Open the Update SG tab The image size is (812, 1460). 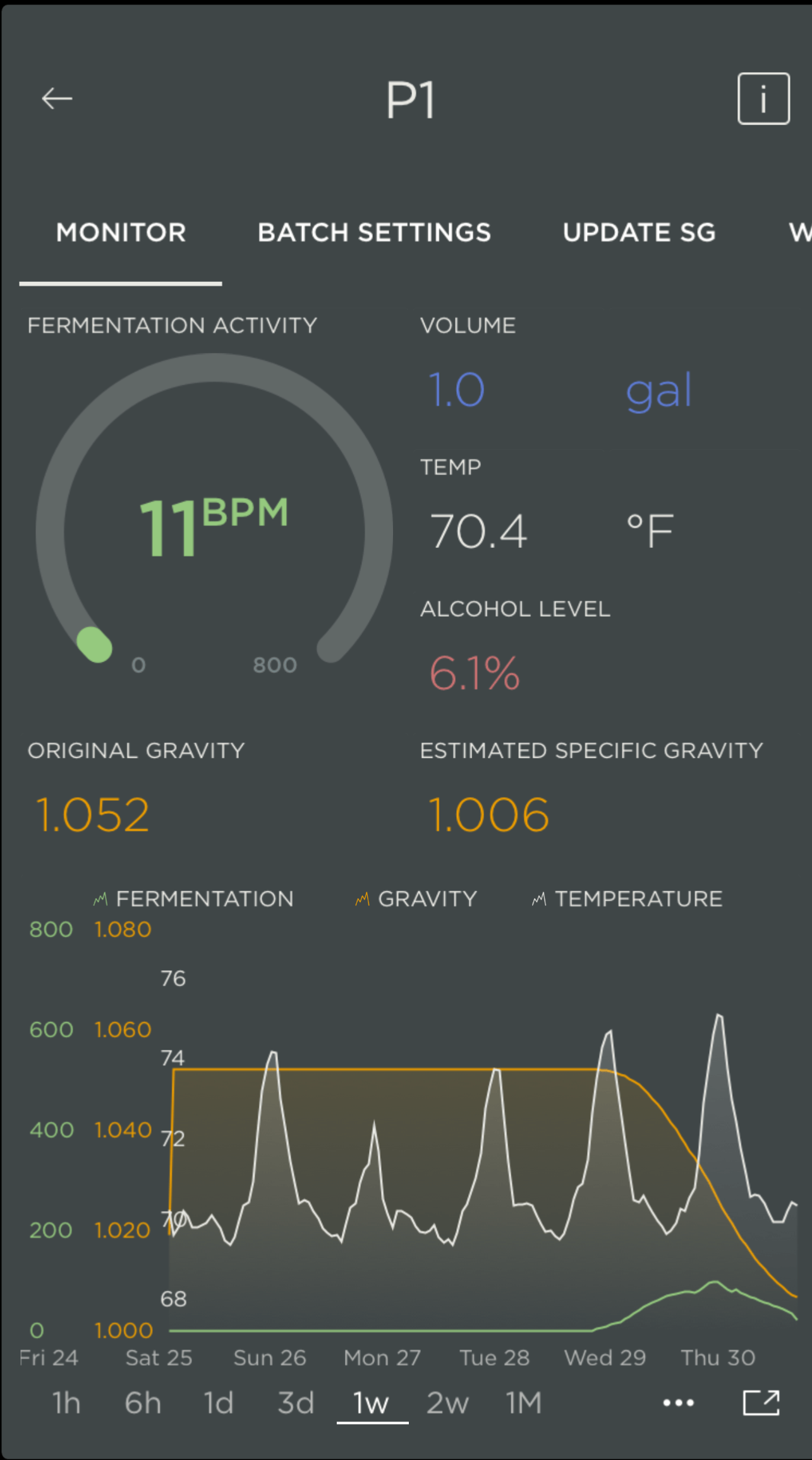coord(638,233)
